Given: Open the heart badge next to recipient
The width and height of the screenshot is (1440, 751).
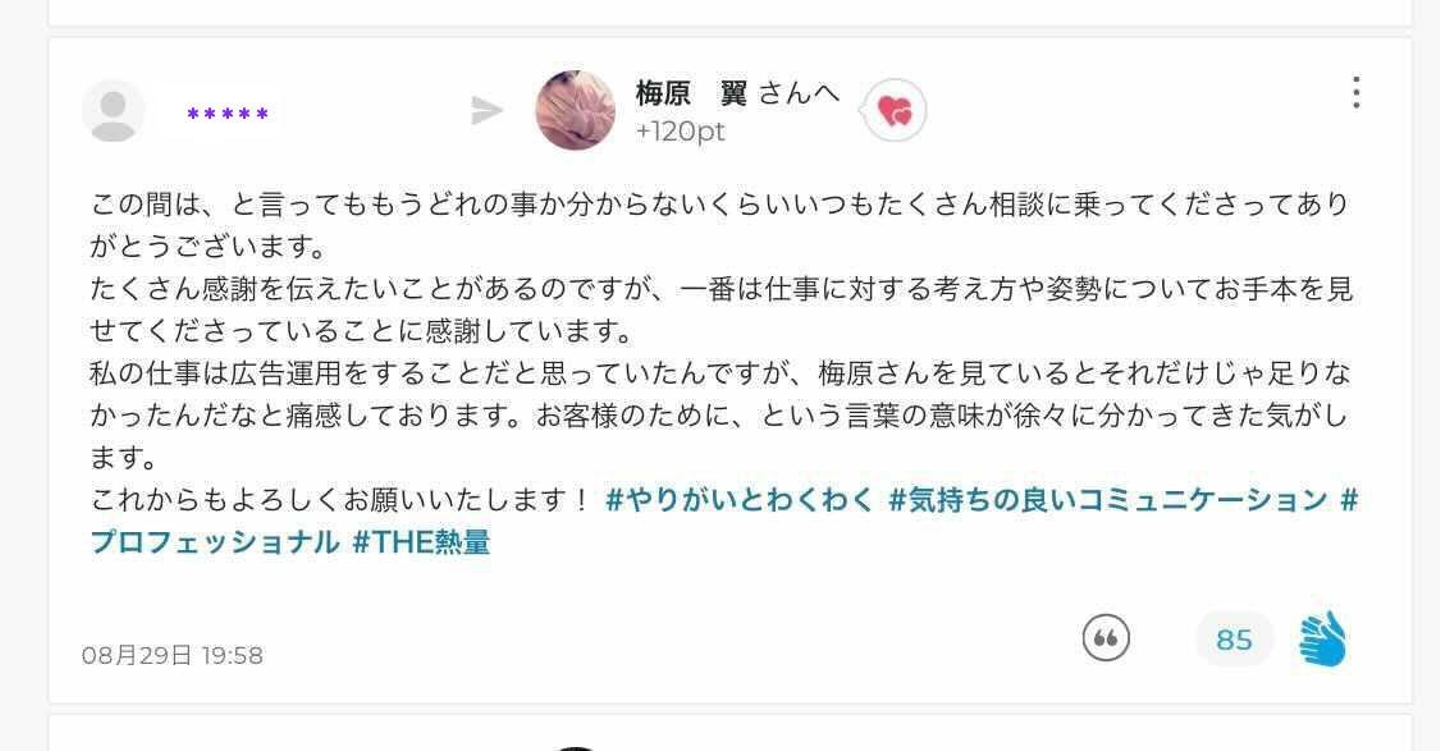Looking at the screenshot, I should coord(895,112).
